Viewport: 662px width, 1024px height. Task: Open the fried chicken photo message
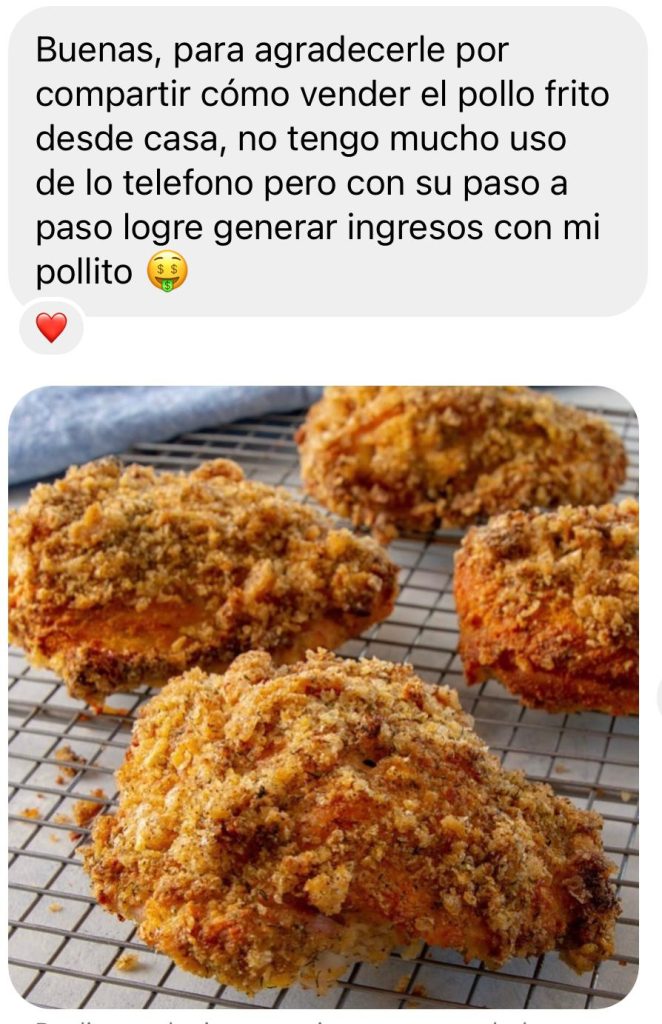click(324, 695)
